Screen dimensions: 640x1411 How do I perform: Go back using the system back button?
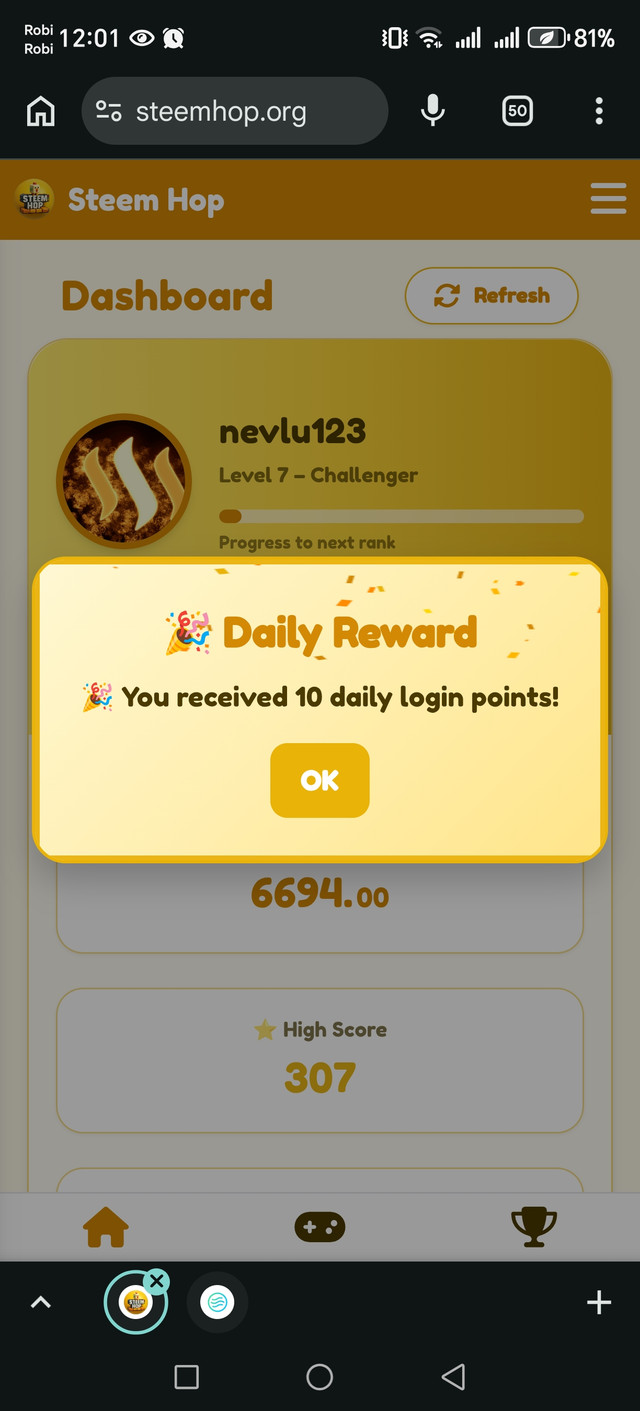coord(453,1377)
